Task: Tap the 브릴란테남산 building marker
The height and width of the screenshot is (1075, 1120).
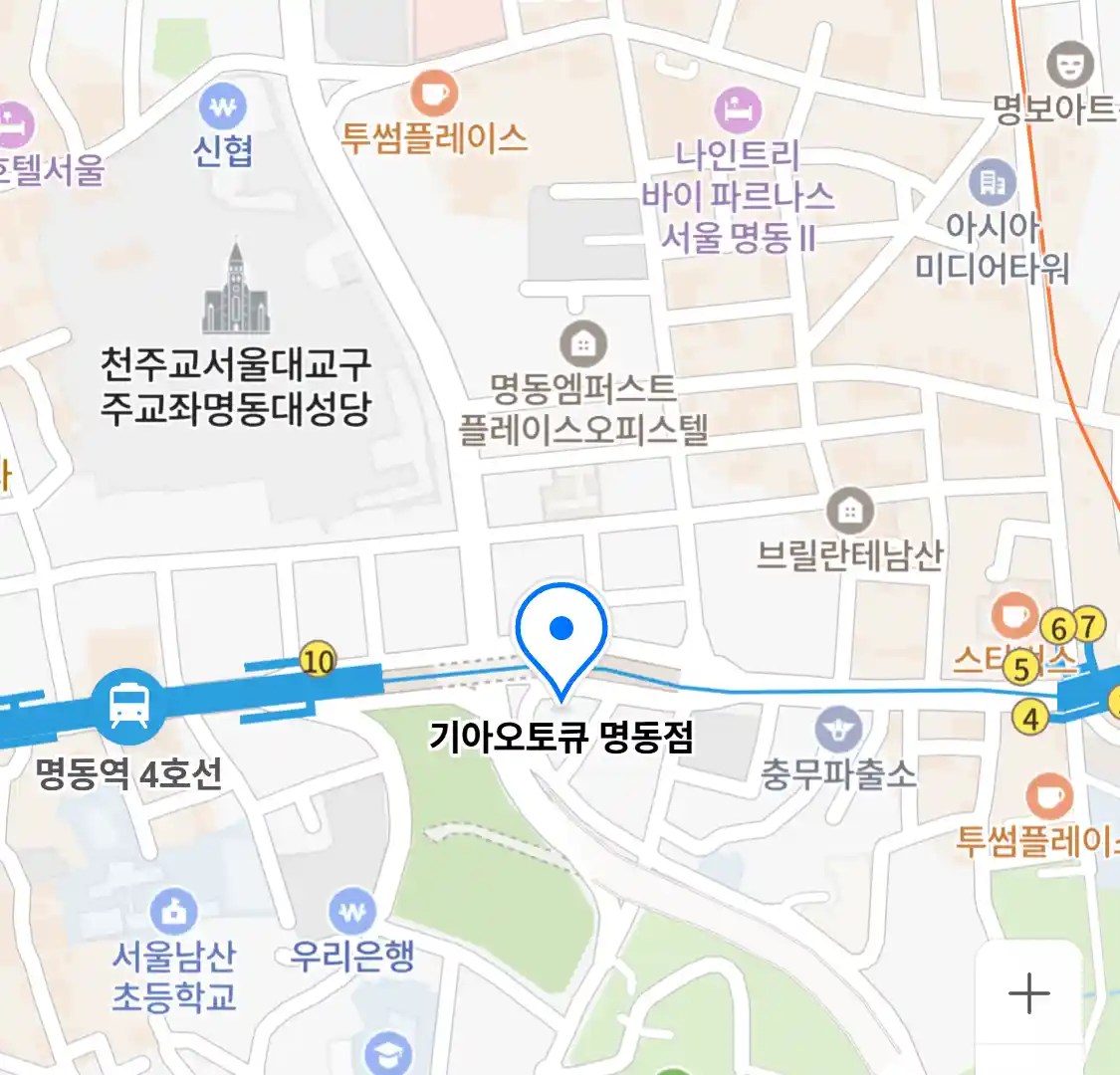Action: (849, 512)
